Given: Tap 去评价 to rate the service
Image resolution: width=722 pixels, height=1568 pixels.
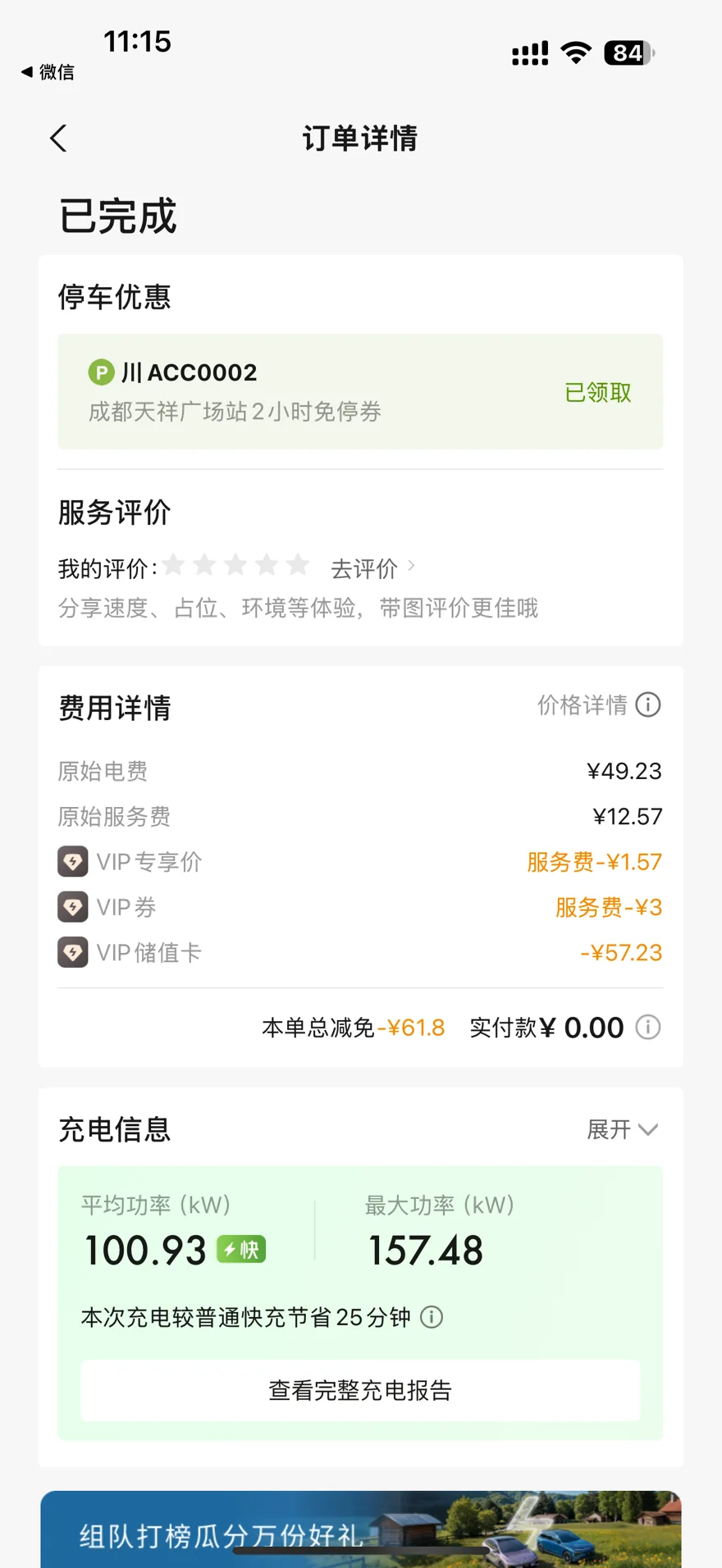Looking at the screenshot, I should coord(373,567).
